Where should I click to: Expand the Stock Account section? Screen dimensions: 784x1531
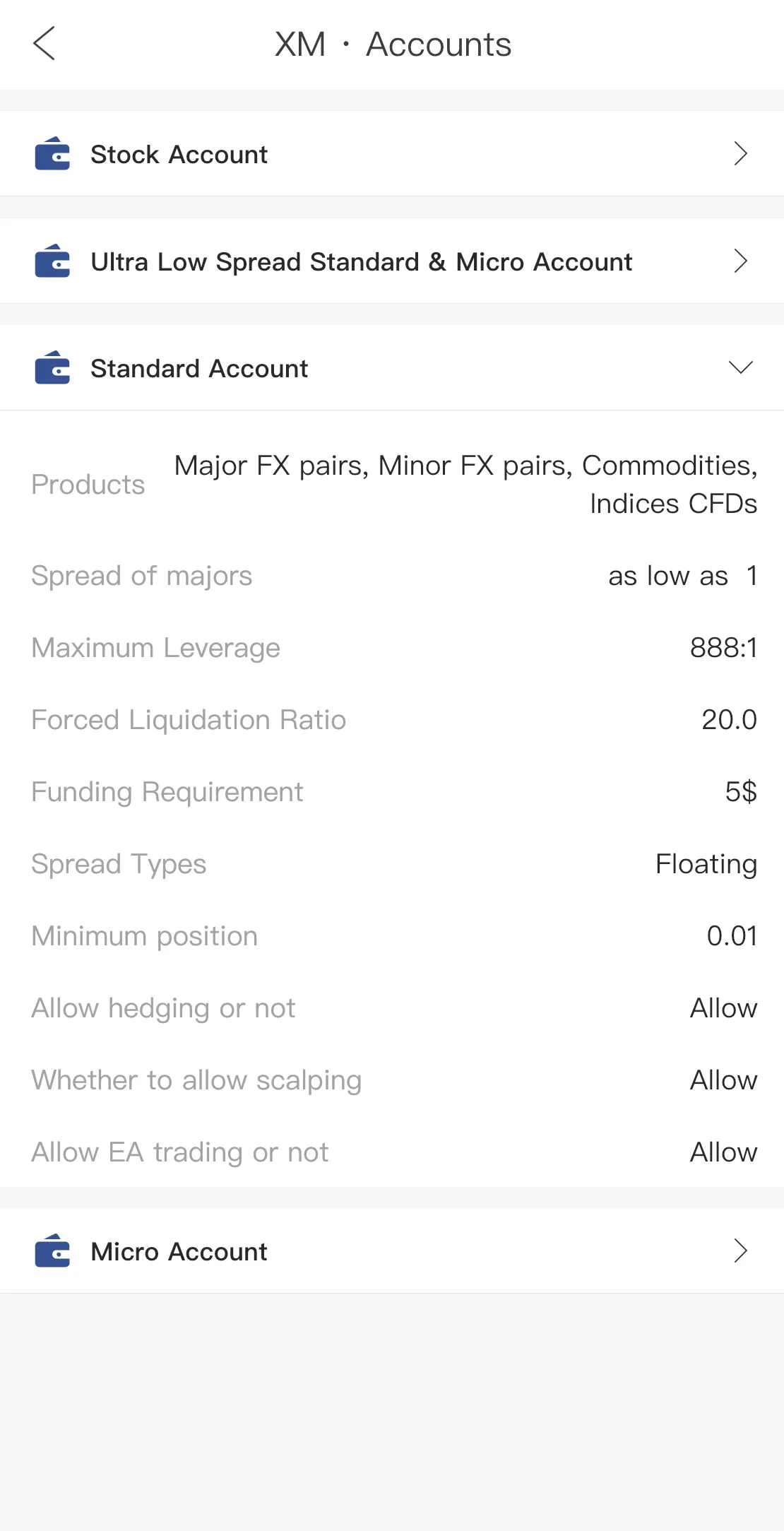coord(392,154)
